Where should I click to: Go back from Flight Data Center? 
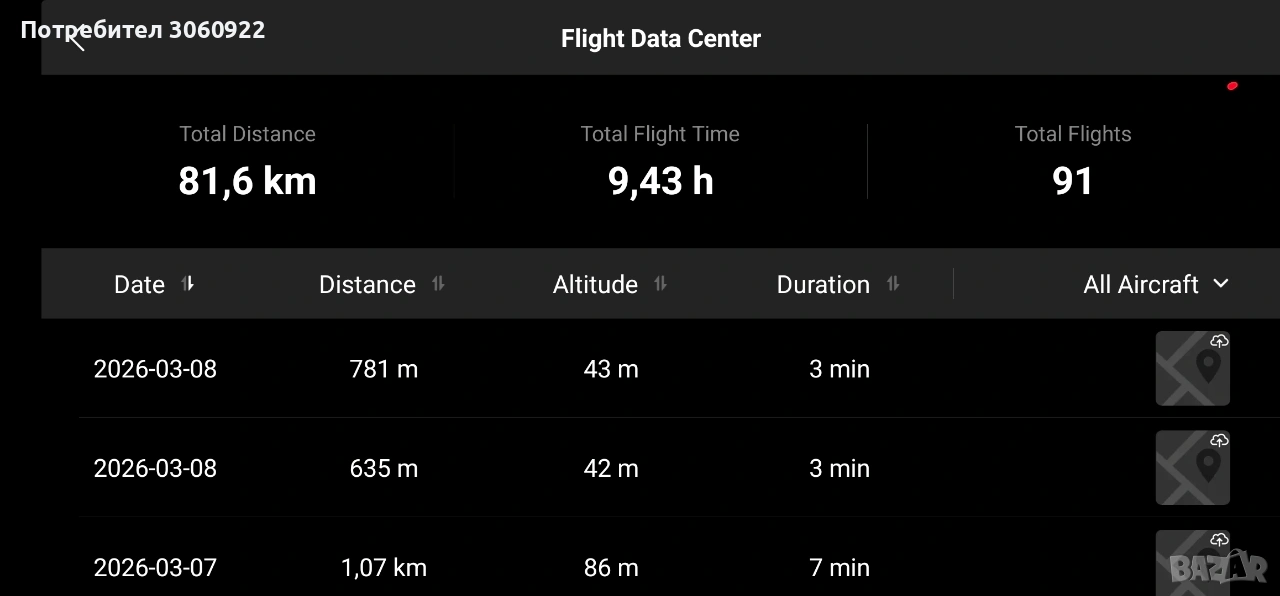point(76,39)
